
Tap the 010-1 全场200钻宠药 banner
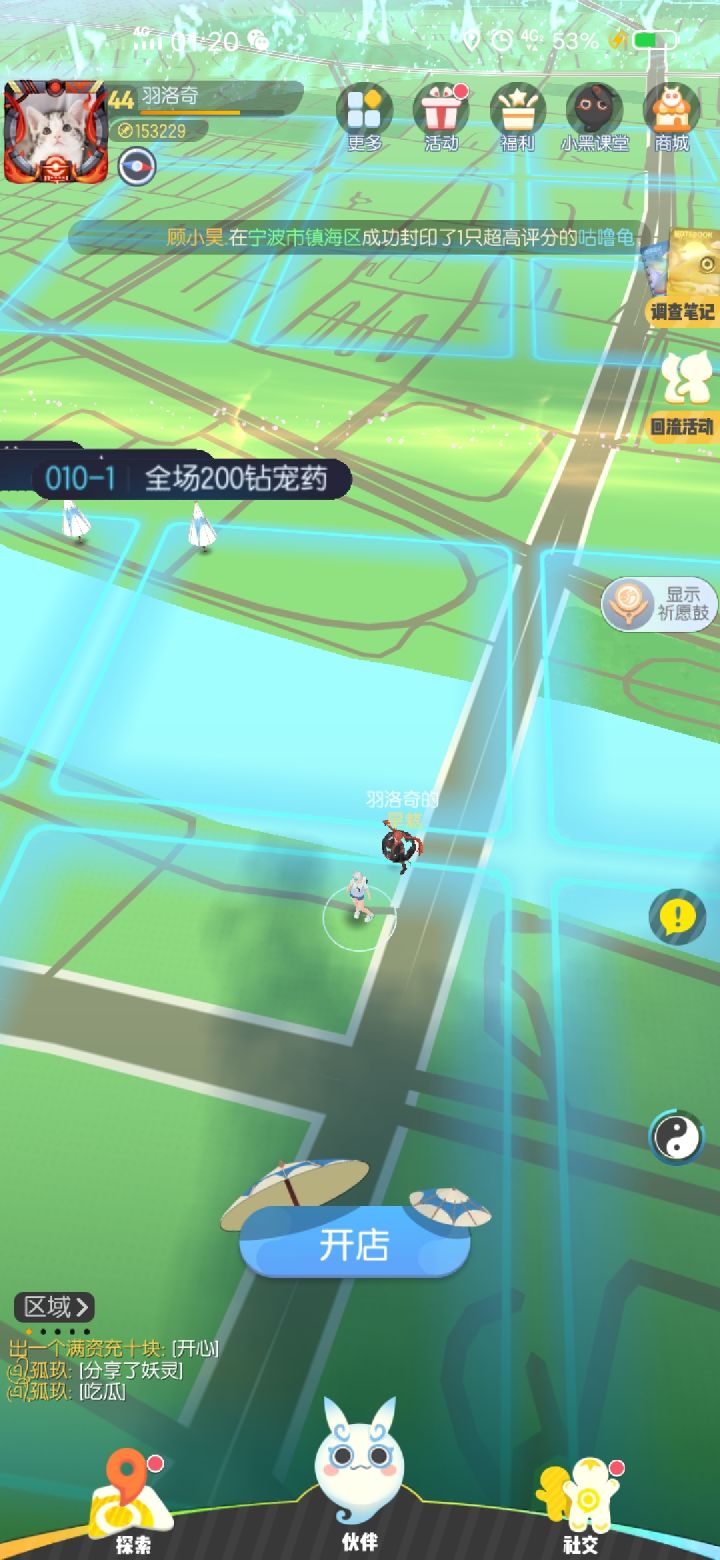click(x=190, y=477)
